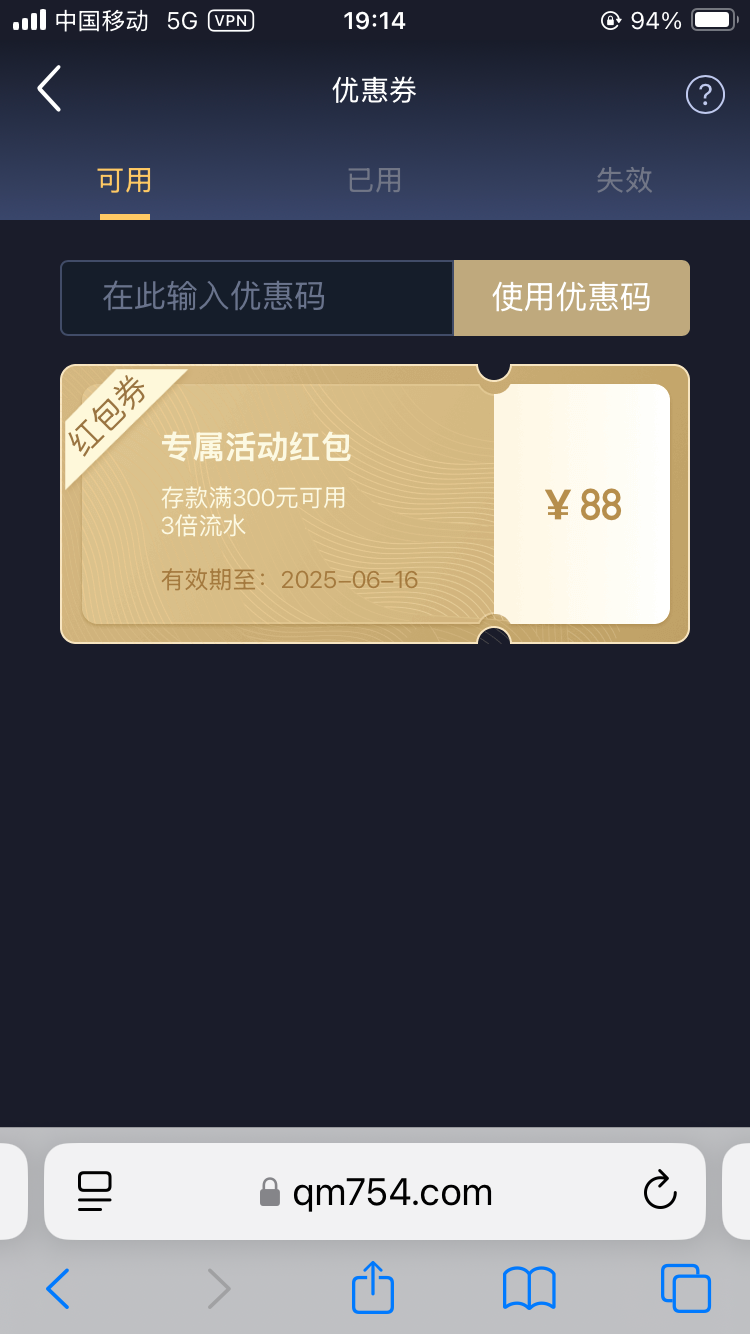Show all open Safari tabs
The height and width of the screenshot is (1334, 750).
[685, 1288]
